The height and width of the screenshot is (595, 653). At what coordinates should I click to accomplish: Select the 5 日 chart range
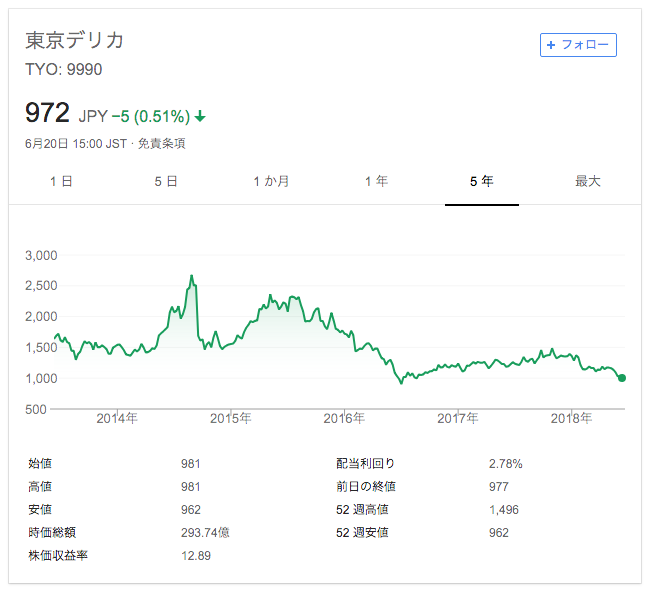point(166,182)
